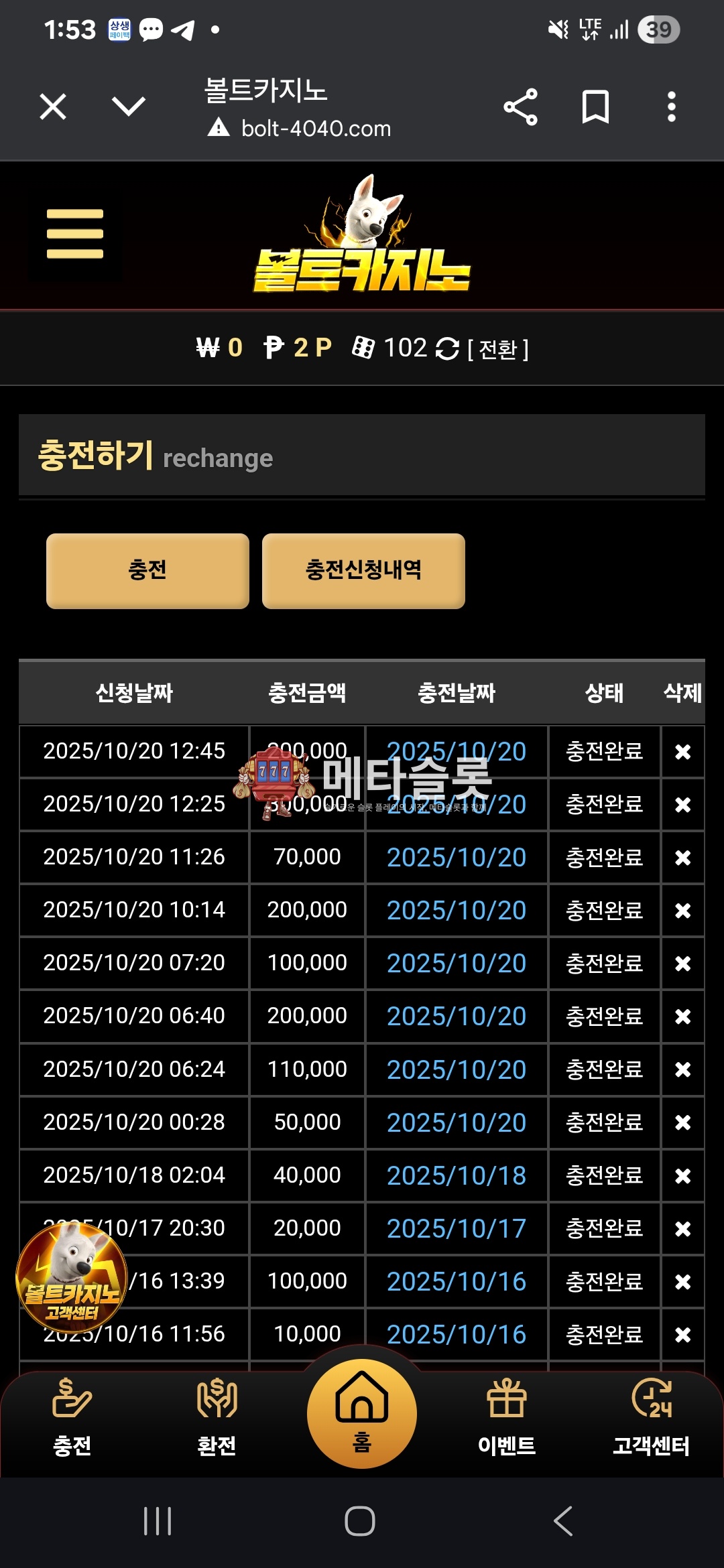Delete the 2025/10/20 00:28 record
This screenshot has height=1568, width=724.
[682, 1122]
